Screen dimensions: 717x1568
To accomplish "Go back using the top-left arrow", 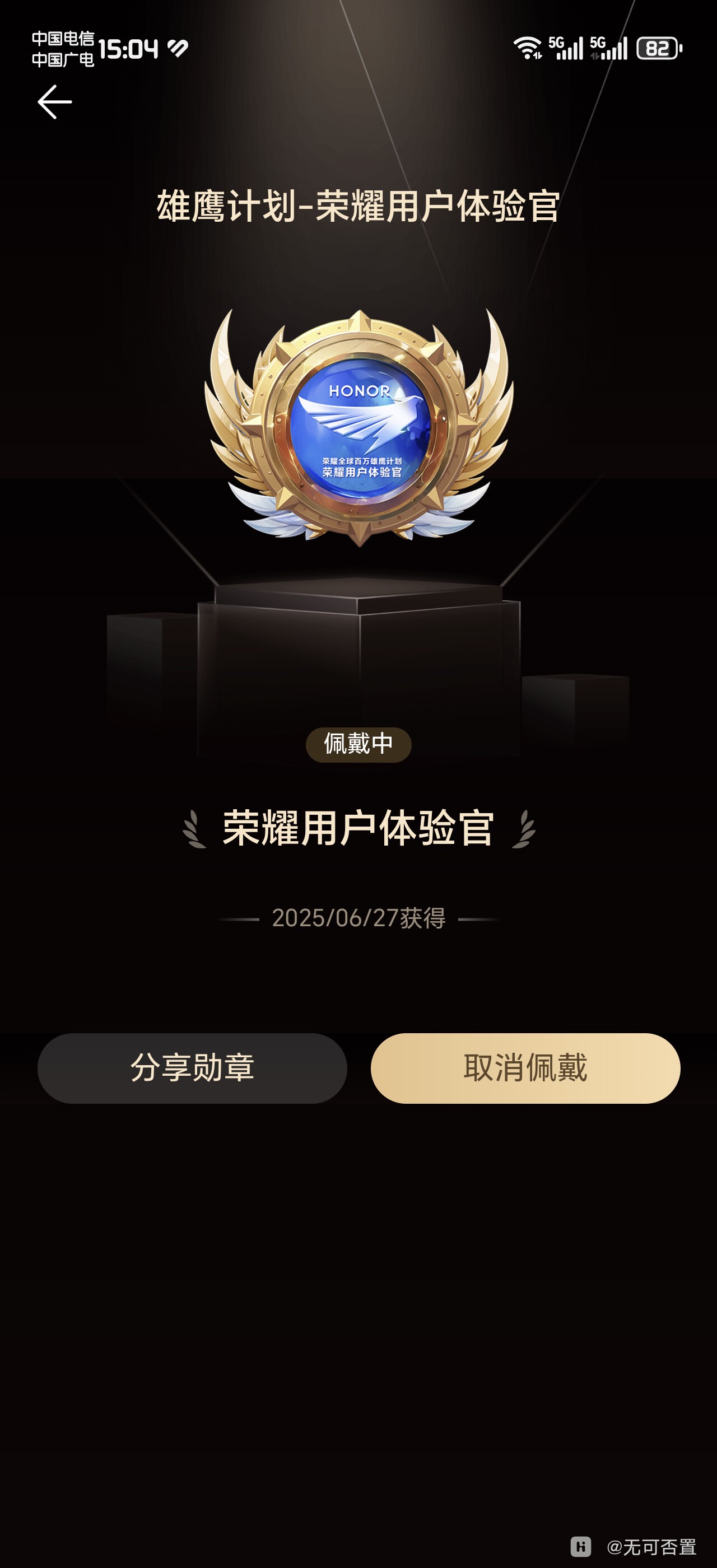I will tap(55, 102).
